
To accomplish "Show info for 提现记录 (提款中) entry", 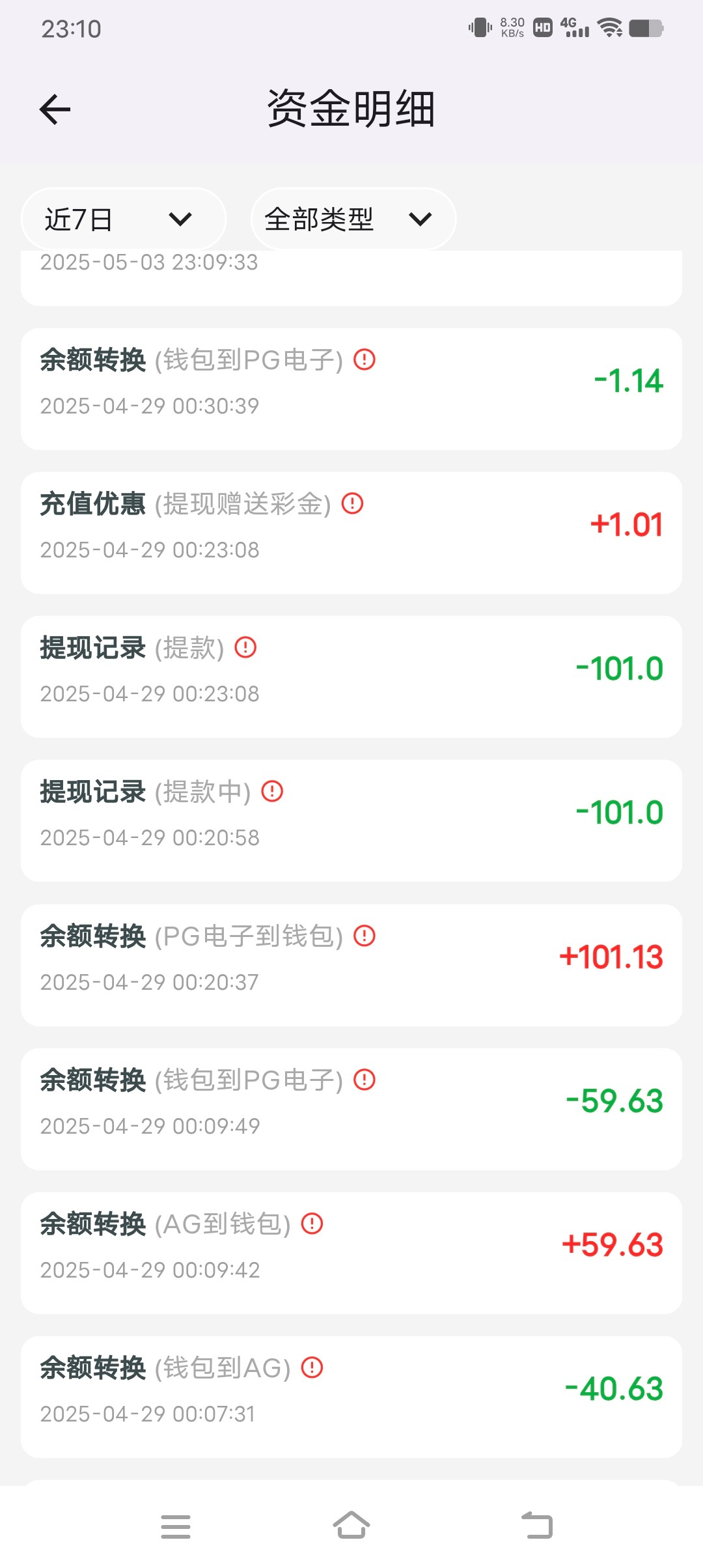I will click(272, 791).
